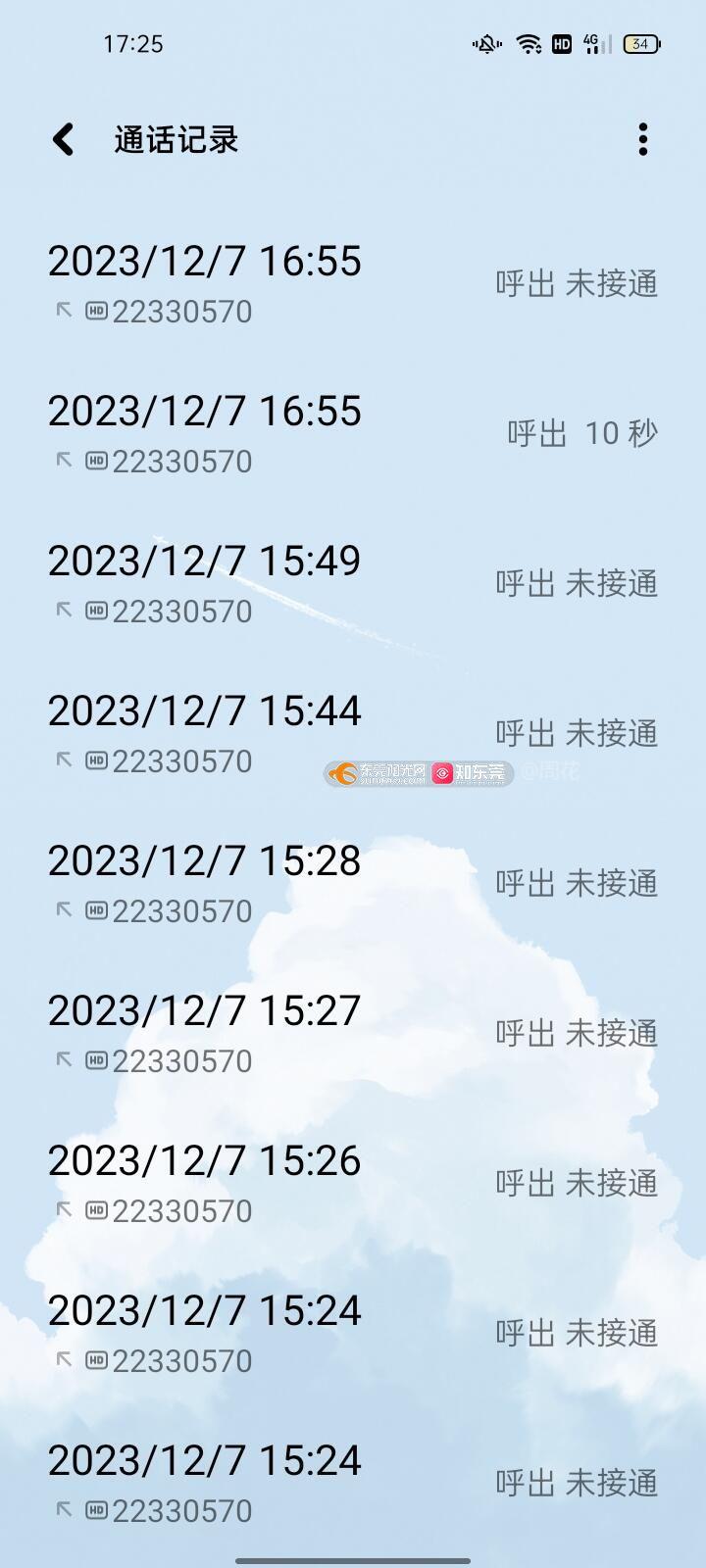Tap the call made at 15:26
The image size is (706, 1568).
352,1183
